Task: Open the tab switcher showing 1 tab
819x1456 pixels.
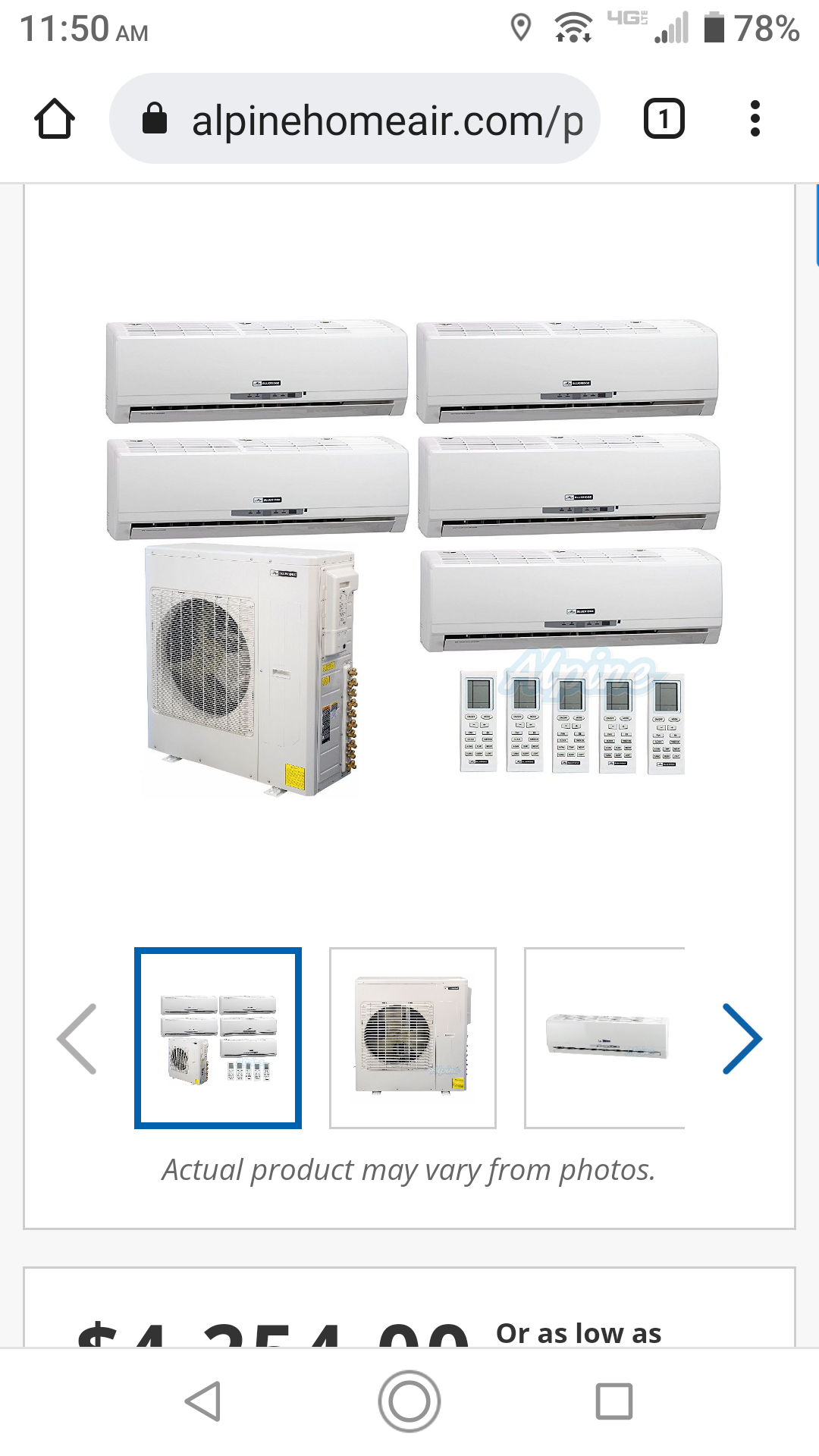Action: pos(664,119)
